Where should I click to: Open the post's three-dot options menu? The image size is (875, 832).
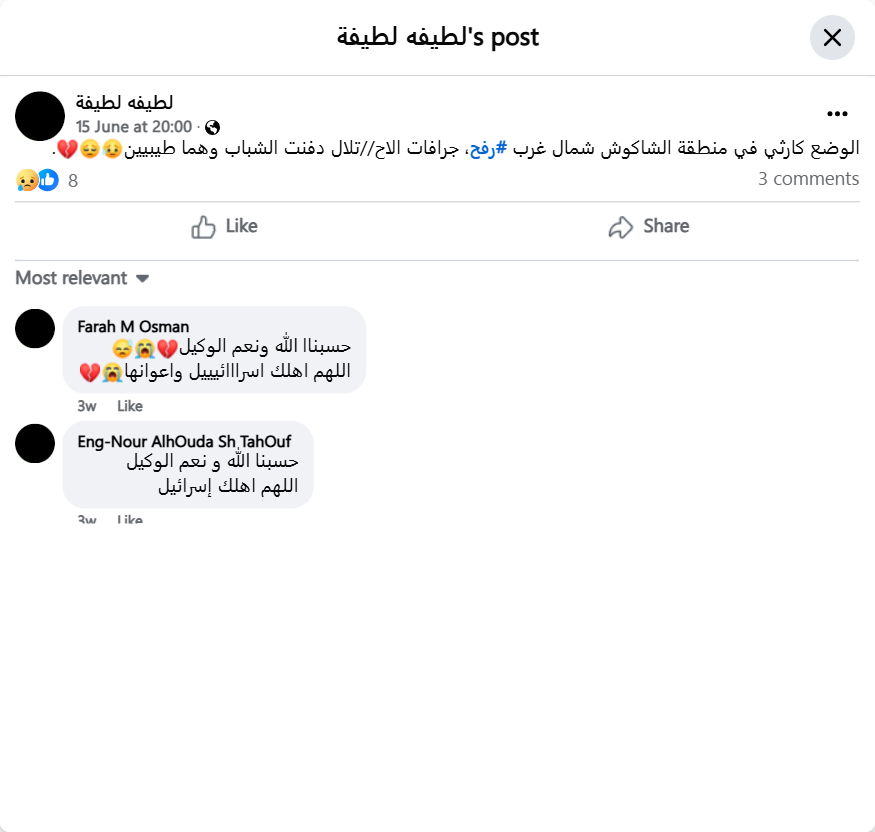(x=837, y=114)
